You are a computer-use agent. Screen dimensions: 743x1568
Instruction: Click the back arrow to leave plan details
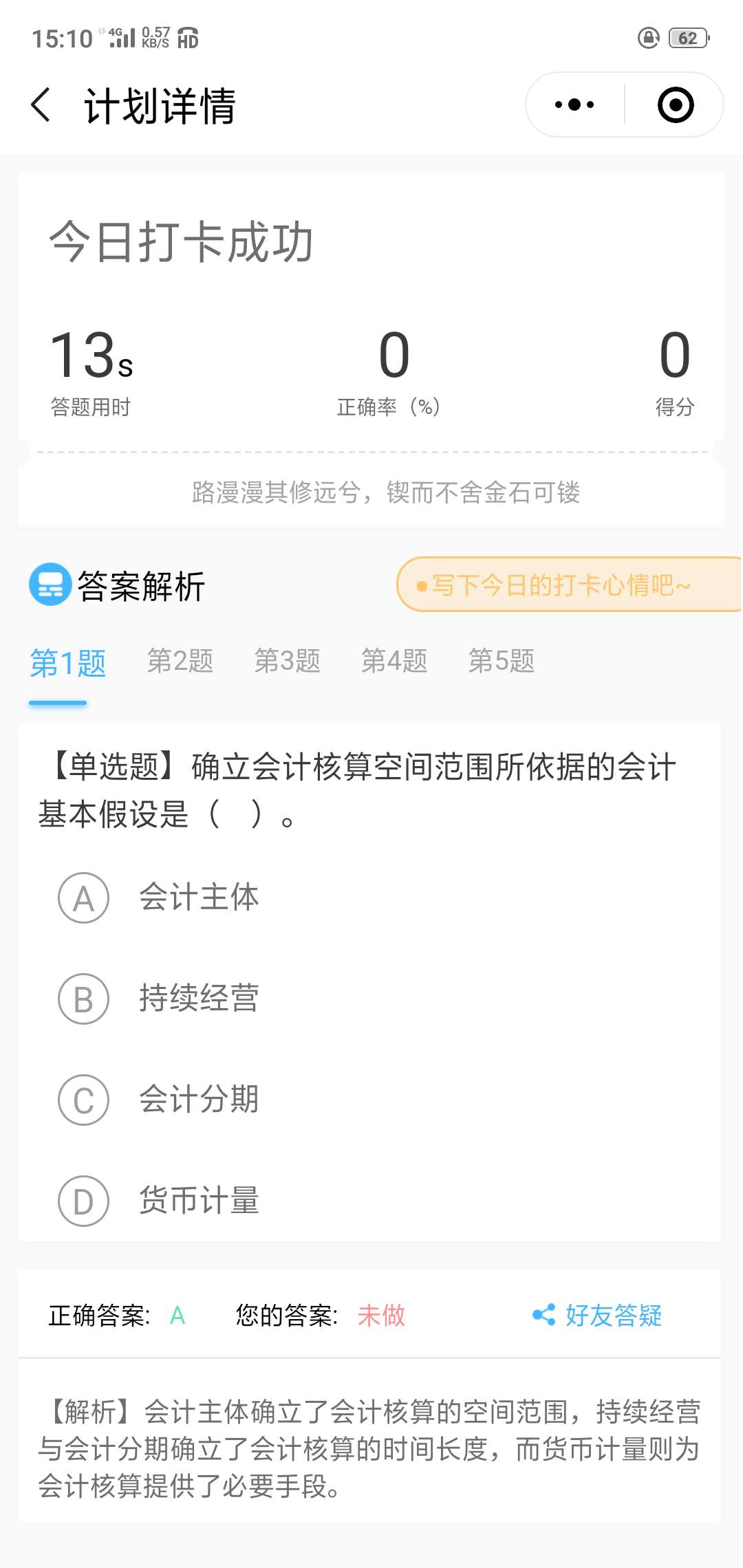point(41,105)
